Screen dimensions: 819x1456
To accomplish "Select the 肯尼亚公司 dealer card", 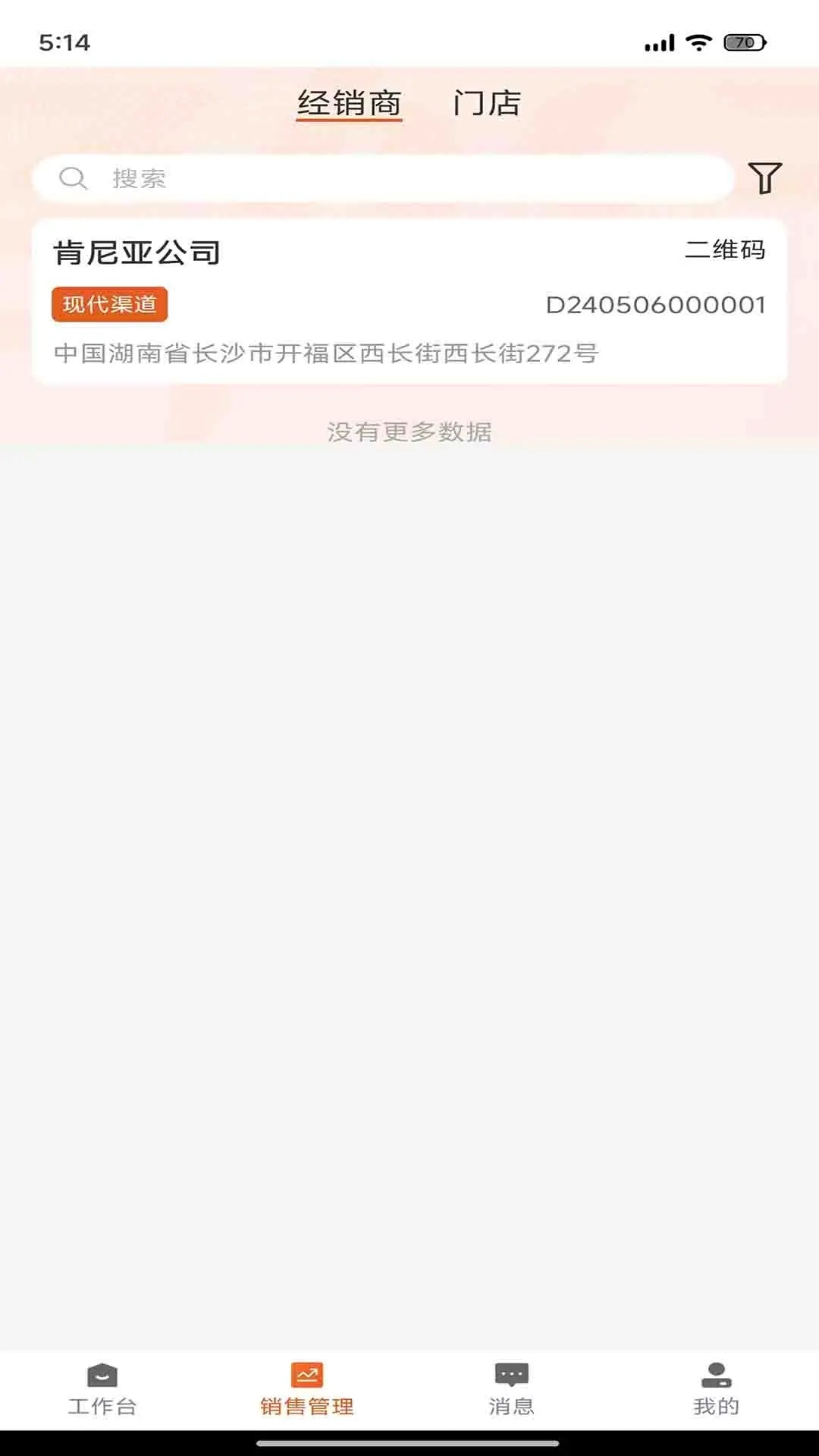I will (409, 300).
